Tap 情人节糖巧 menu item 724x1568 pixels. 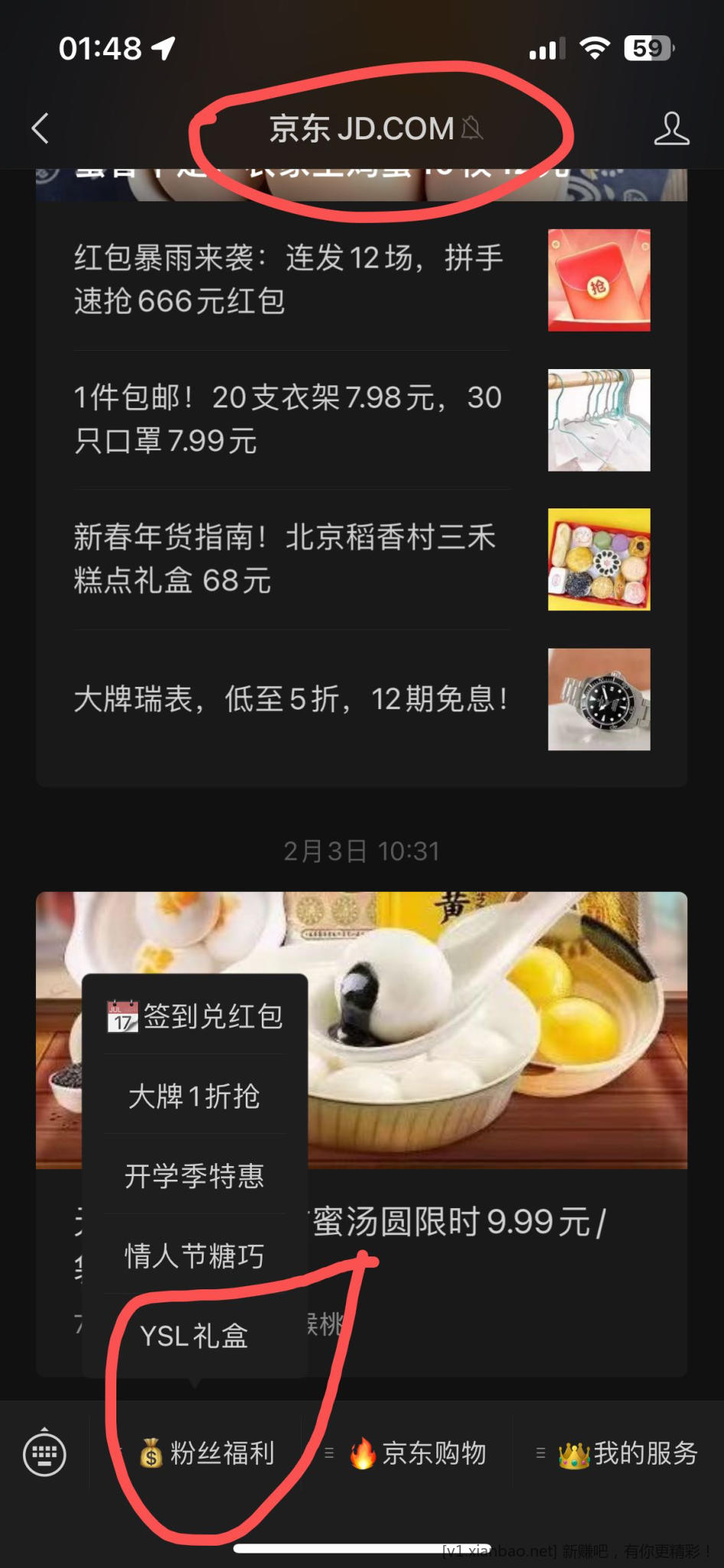(194, 1256)
